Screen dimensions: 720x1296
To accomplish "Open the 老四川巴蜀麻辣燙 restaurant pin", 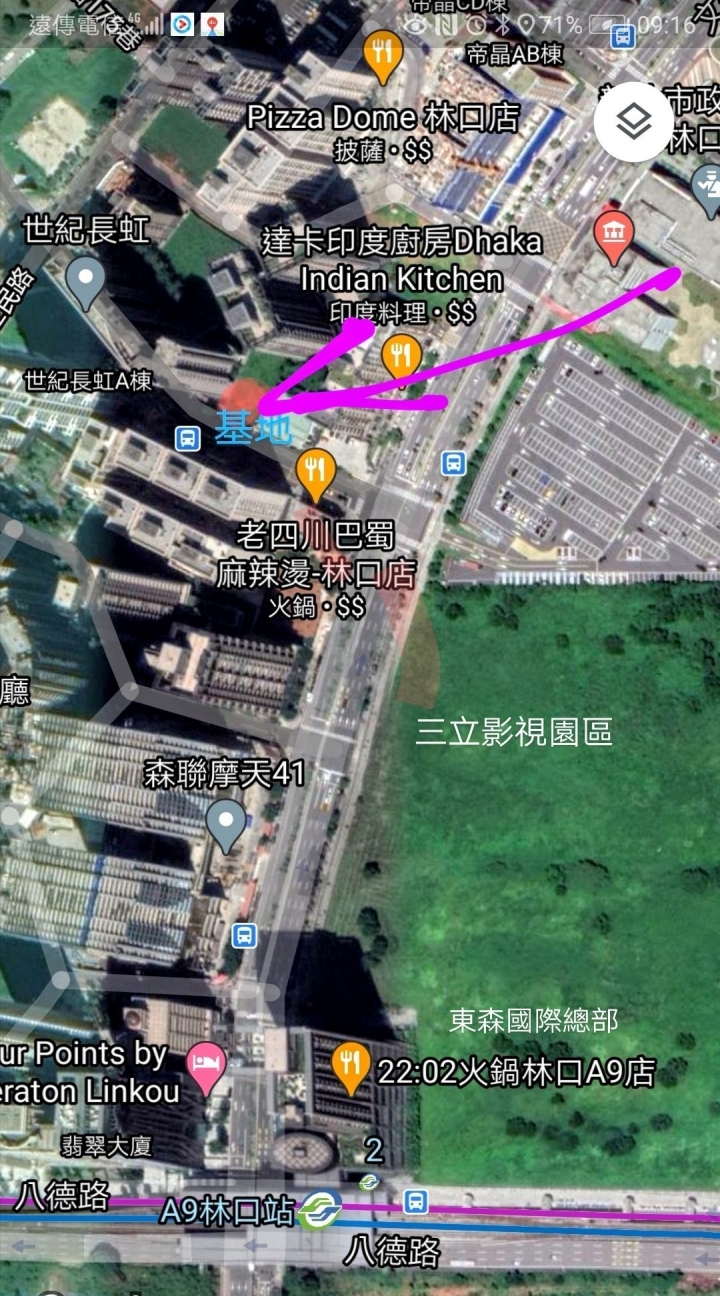I will tap(316, 473).
